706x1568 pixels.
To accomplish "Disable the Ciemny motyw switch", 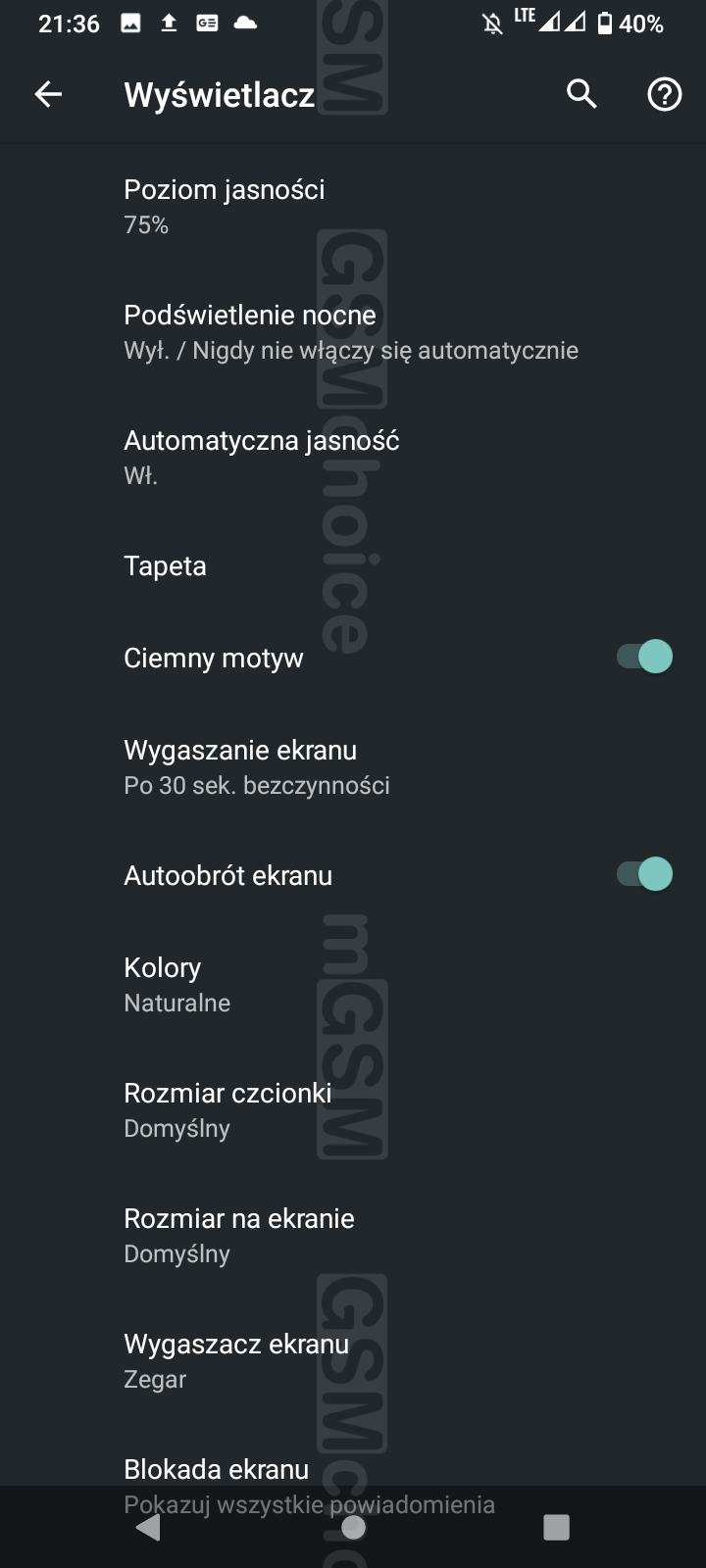I will 644,657.
